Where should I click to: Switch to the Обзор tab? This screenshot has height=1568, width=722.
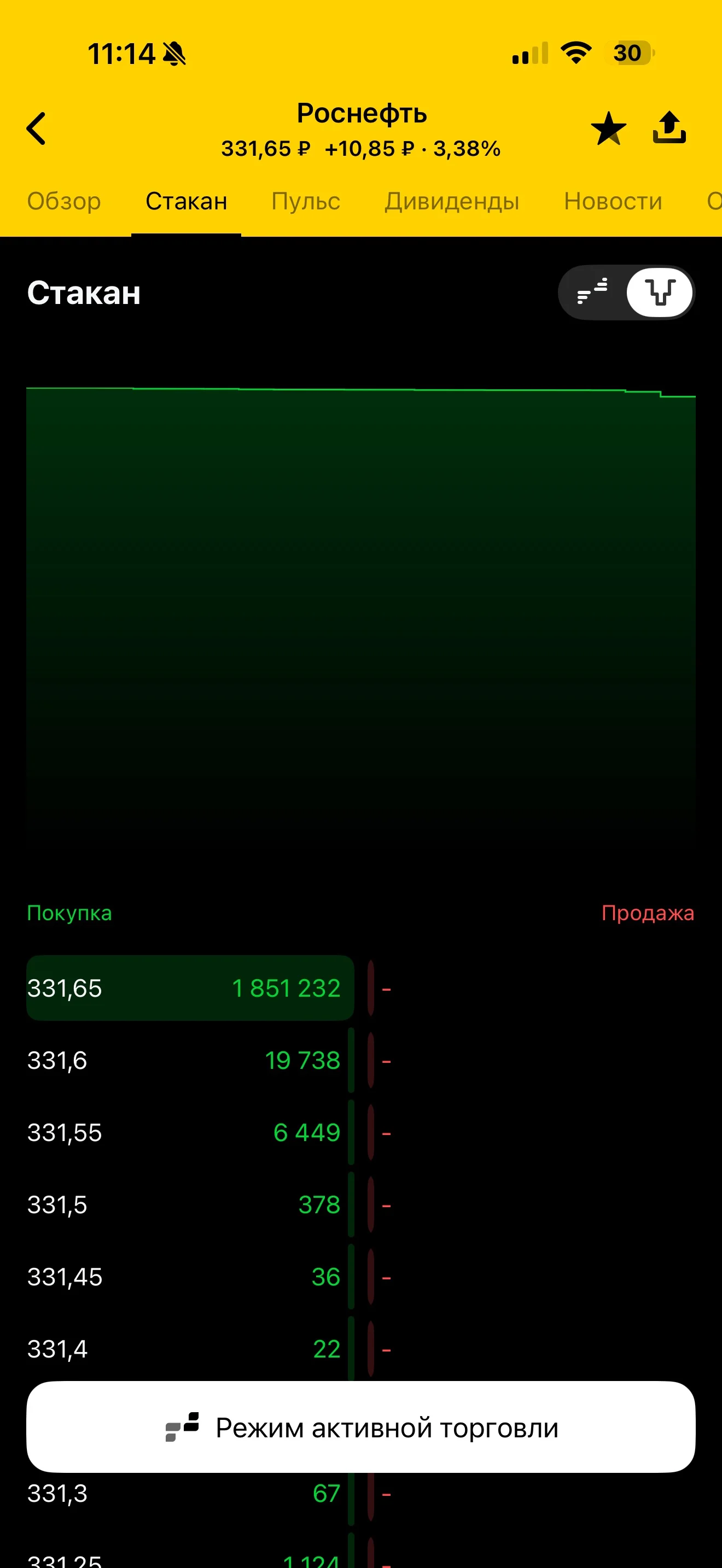click(x=64, y=201)
